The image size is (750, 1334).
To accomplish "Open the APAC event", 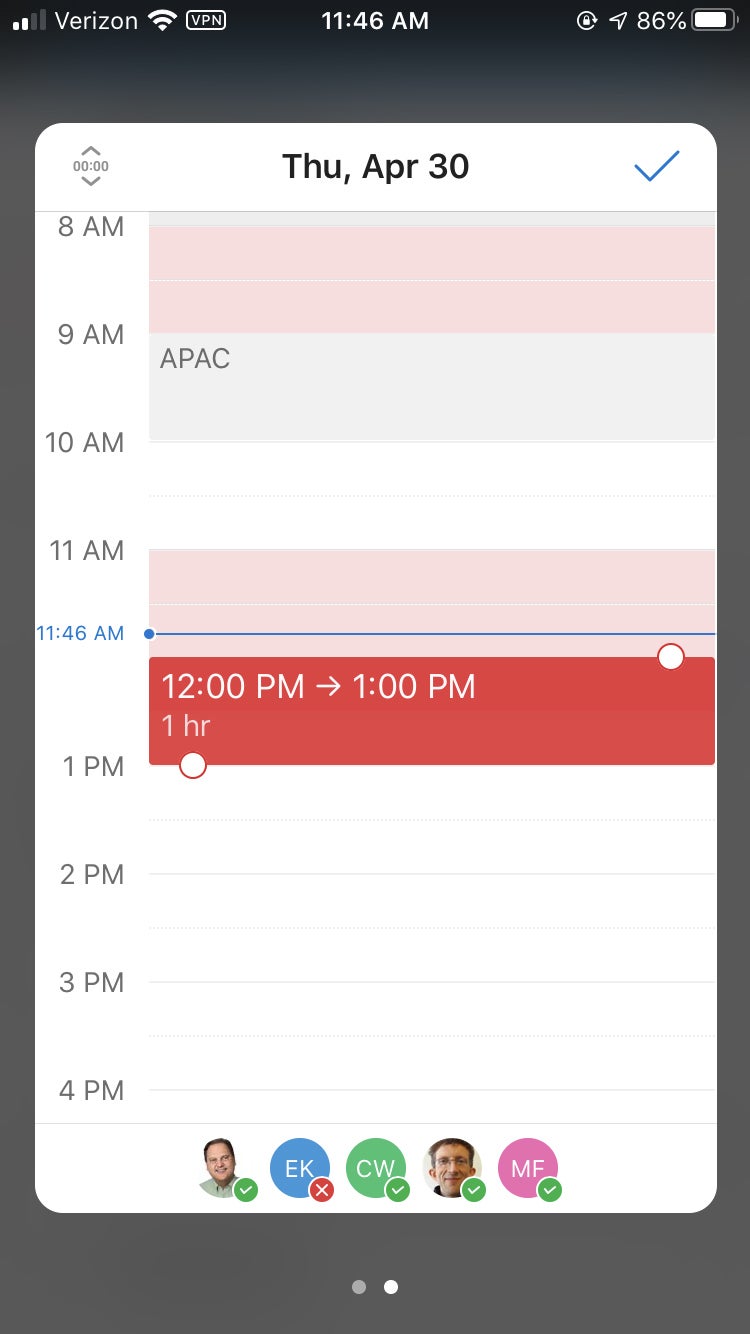I will [432, 386].
